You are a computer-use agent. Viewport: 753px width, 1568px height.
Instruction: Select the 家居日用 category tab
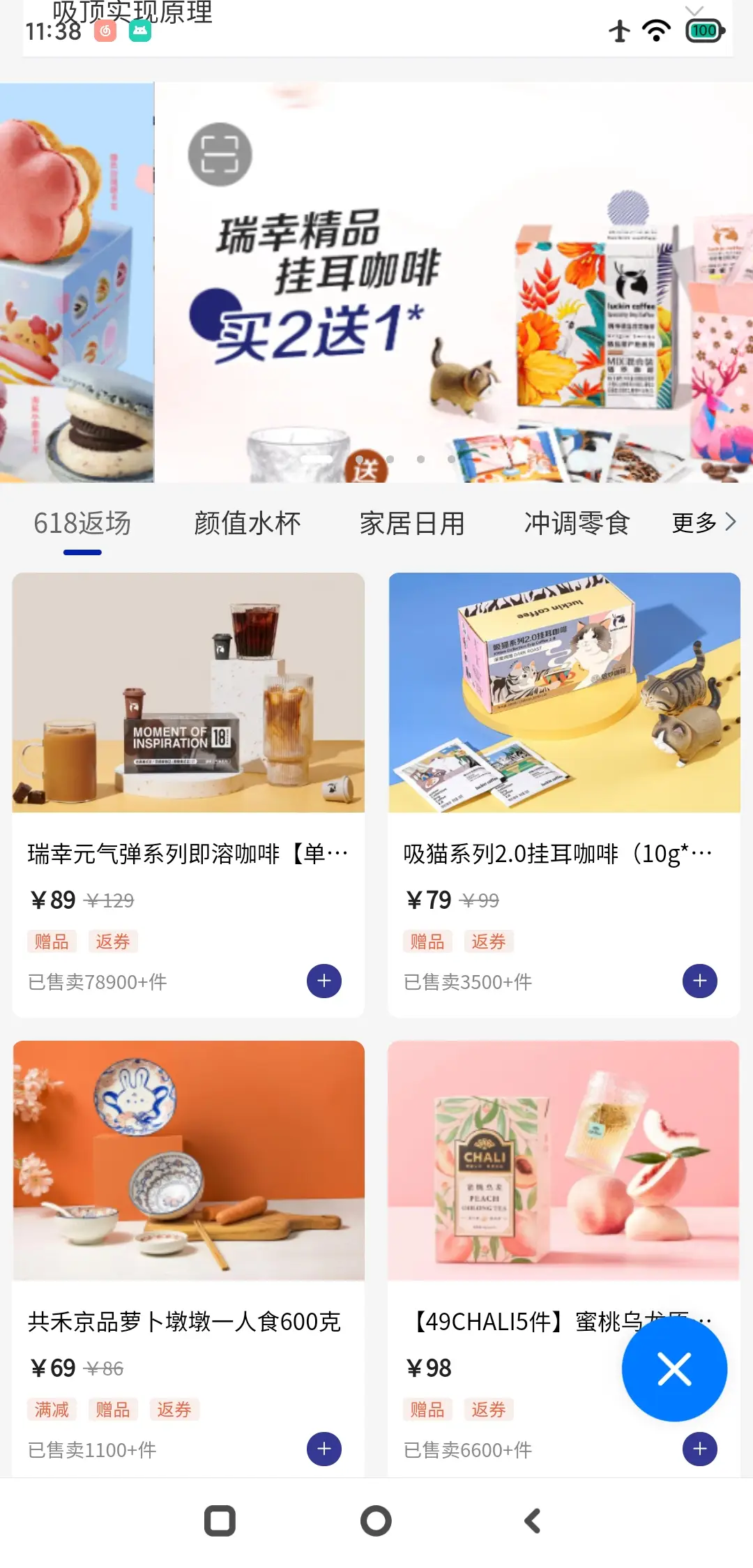point(412,523)
